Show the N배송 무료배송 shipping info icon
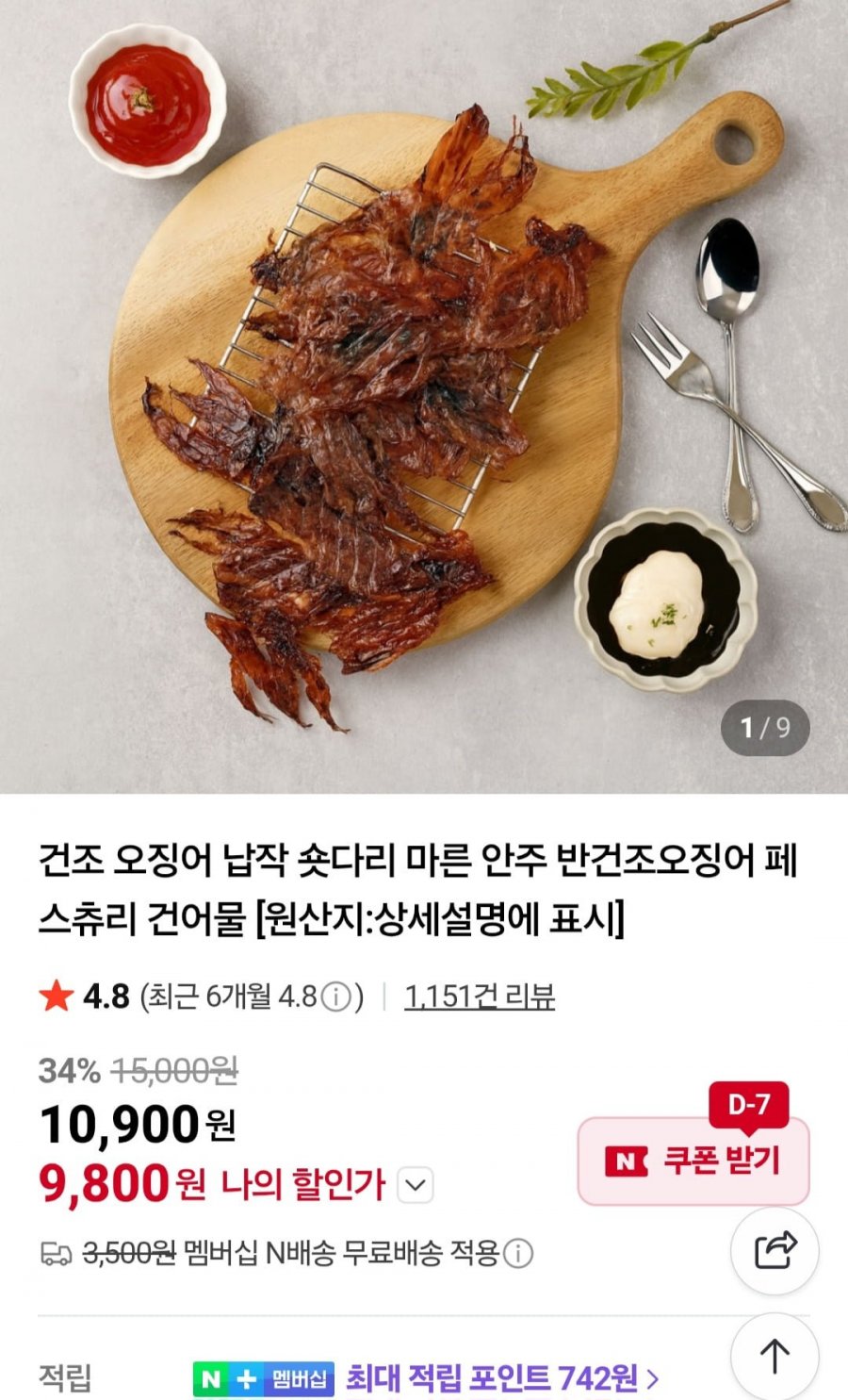 tap(518, 1253)
